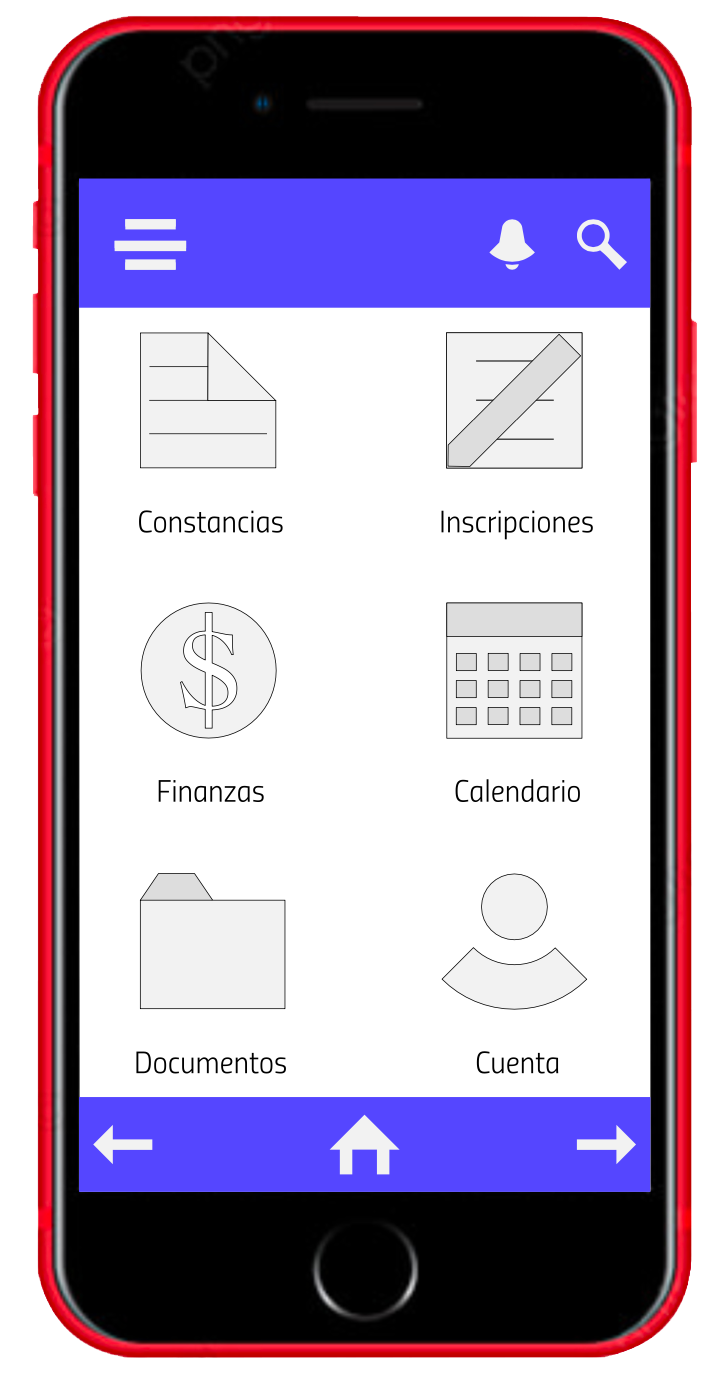Screen dimensions: 722x1382
Task: Go to Finanzas
Action: pyautogui.click(x=208, y=670)
